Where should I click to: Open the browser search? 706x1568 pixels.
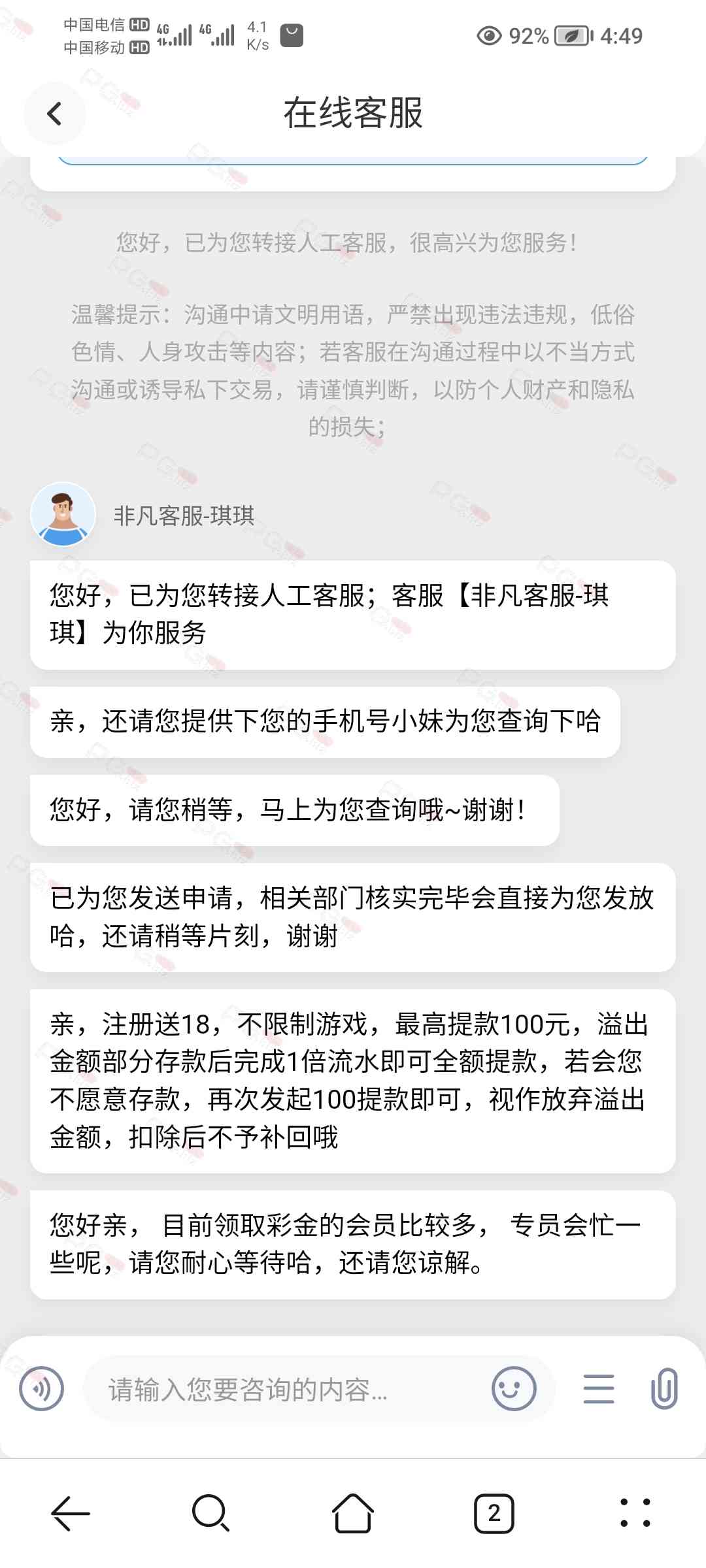pyautogui.click(x=211, y=1513)
